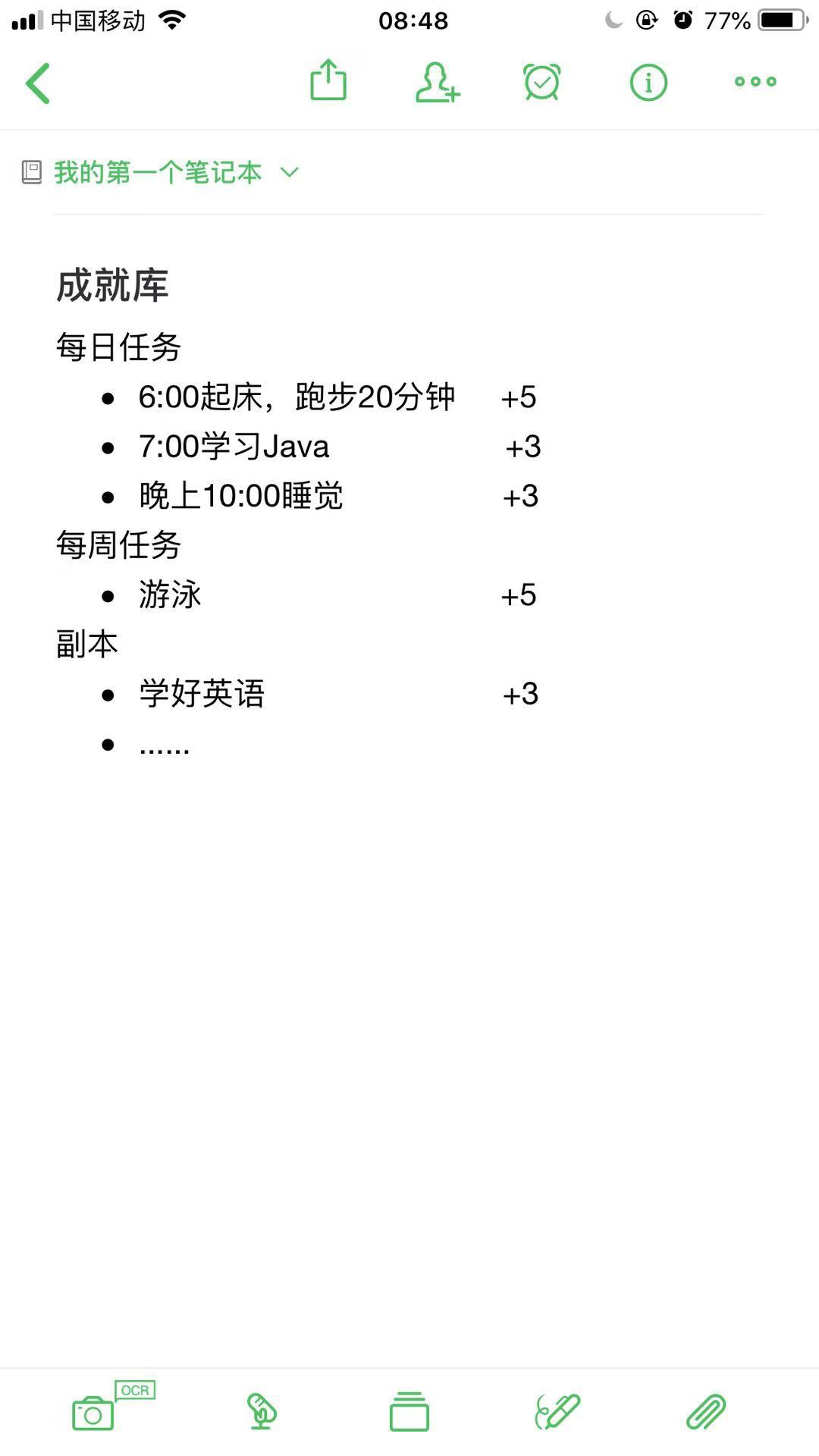Set a reminder for this note
The width and height of the screenshot is (819, 1456).
541,82
